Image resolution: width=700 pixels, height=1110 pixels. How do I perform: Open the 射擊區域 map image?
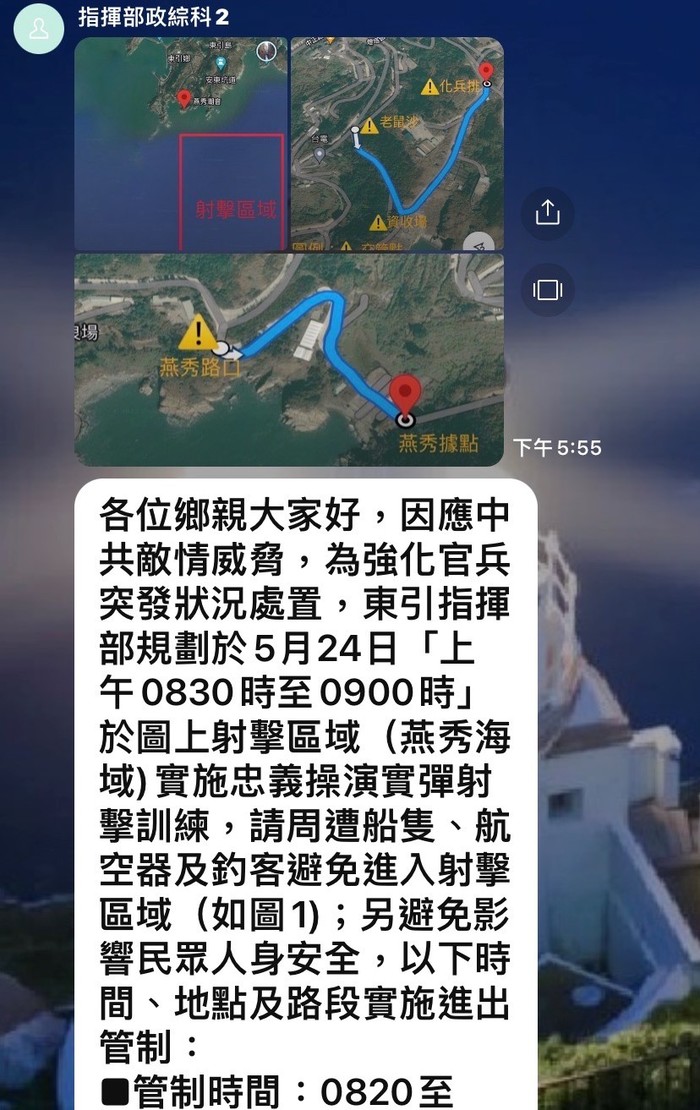click(x=181, y=144)
